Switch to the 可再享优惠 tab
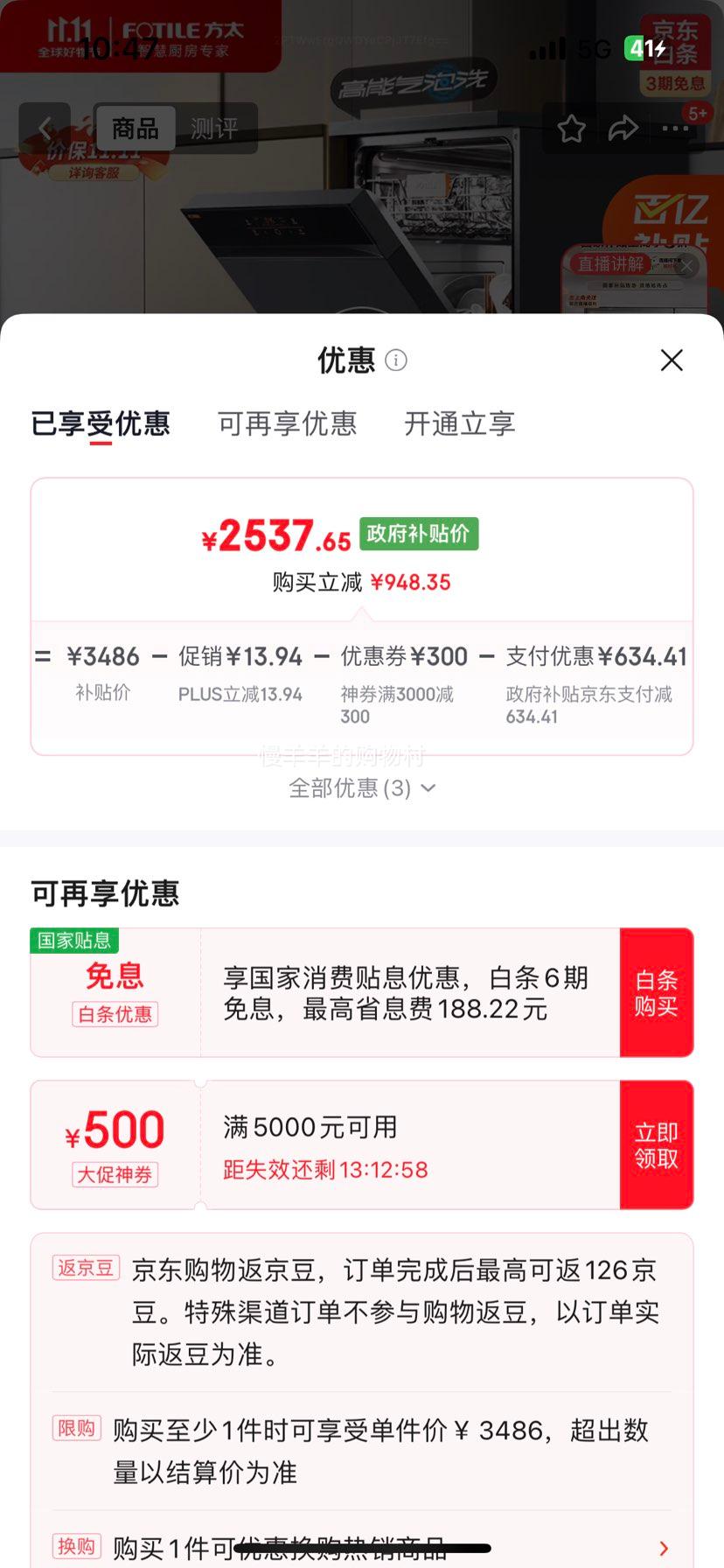 (x=287, y=424)
